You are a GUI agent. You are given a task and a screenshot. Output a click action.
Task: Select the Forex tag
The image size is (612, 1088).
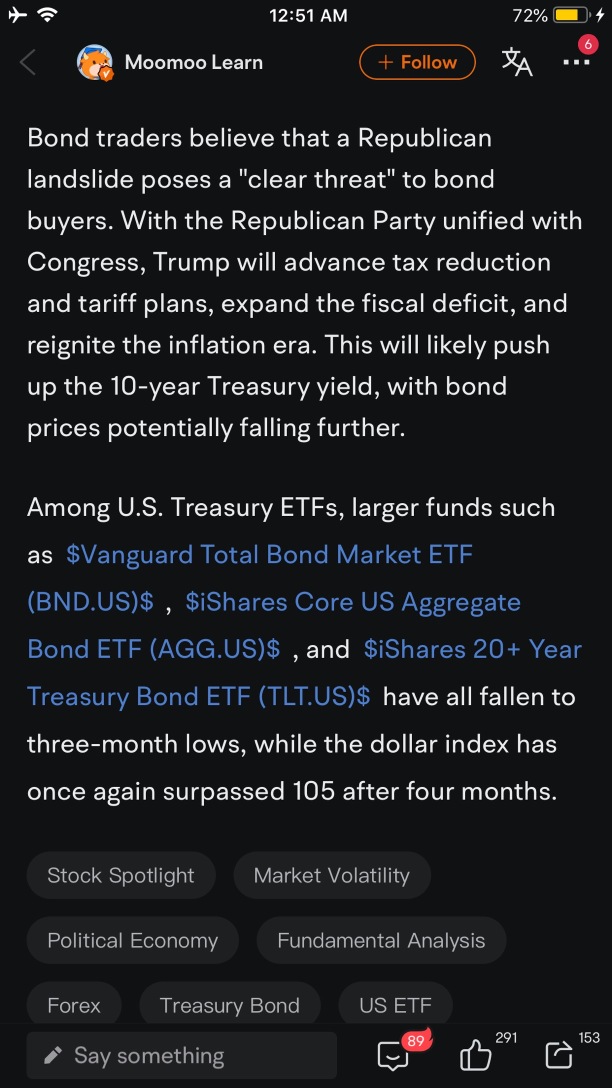tap(74, 1005)
